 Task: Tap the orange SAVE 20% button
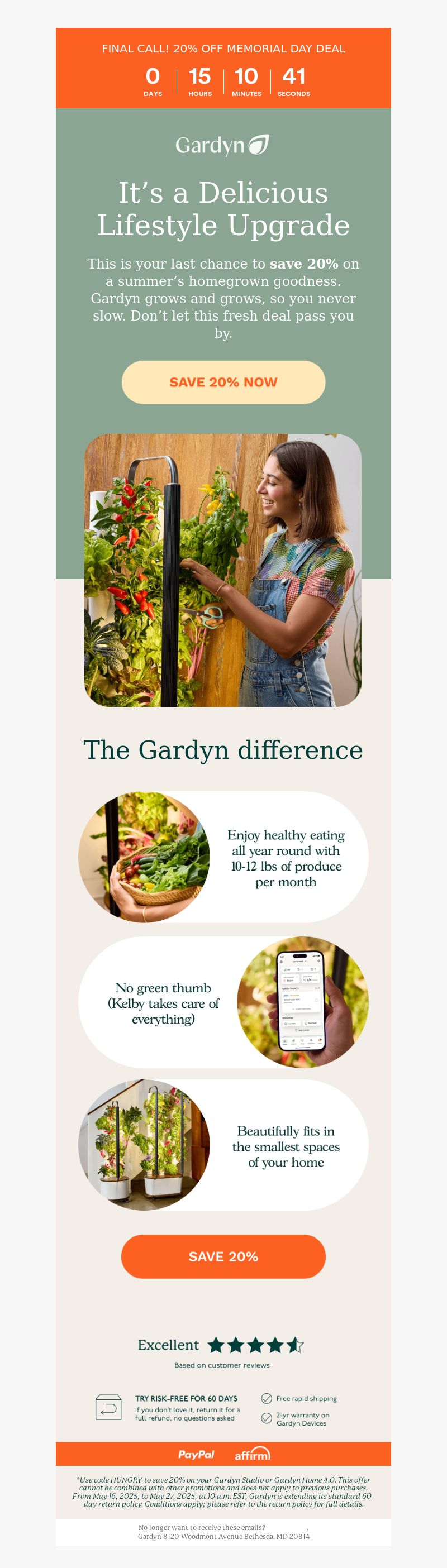(223, 1256)
